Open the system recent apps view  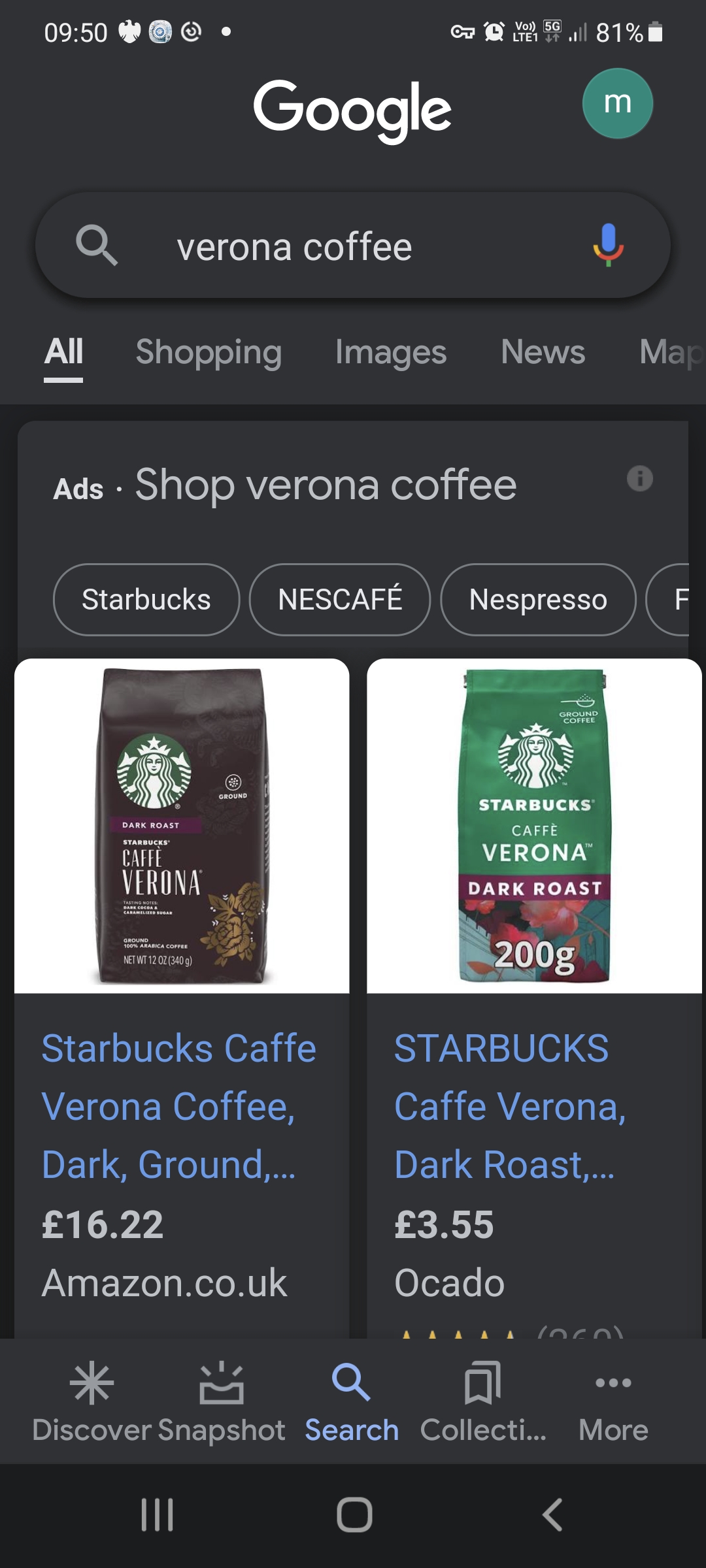coord(157,1514)
